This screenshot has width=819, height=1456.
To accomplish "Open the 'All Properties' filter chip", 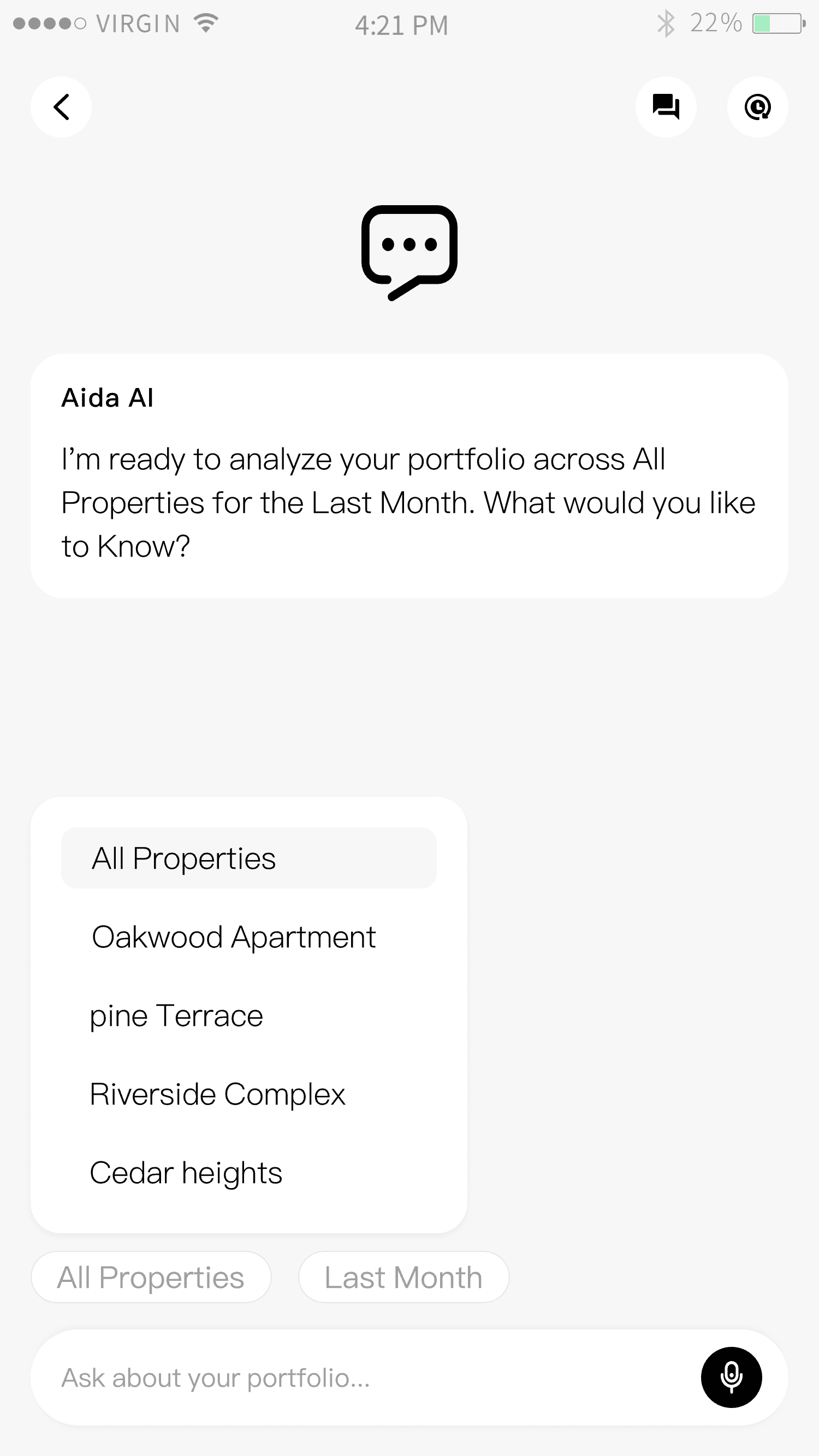I will click(151, 1277).
